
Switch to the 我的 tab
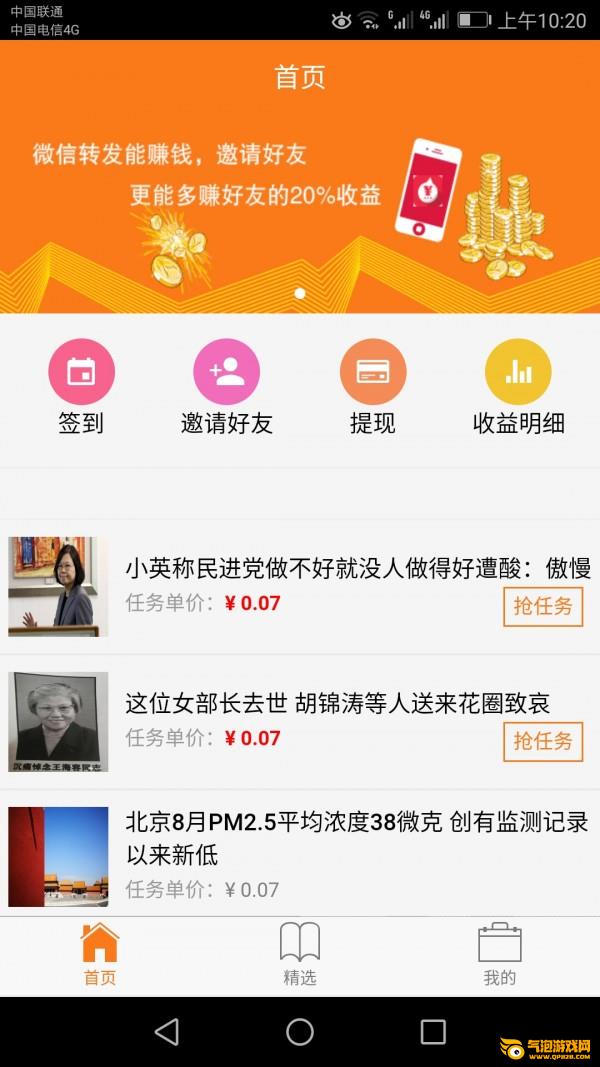click(500, 955)
